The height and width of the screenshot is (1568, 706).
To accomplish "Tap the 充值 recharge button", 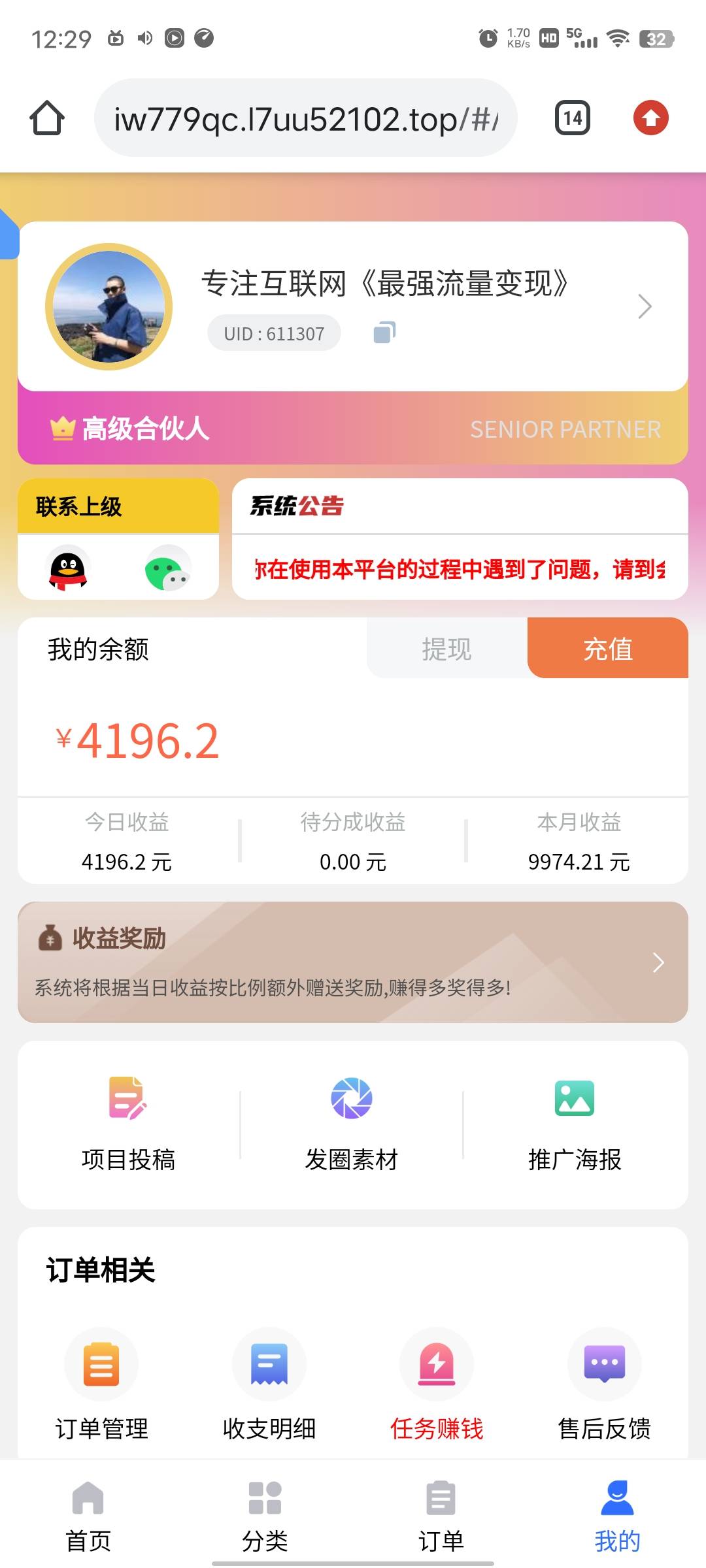I will point(607,649).
